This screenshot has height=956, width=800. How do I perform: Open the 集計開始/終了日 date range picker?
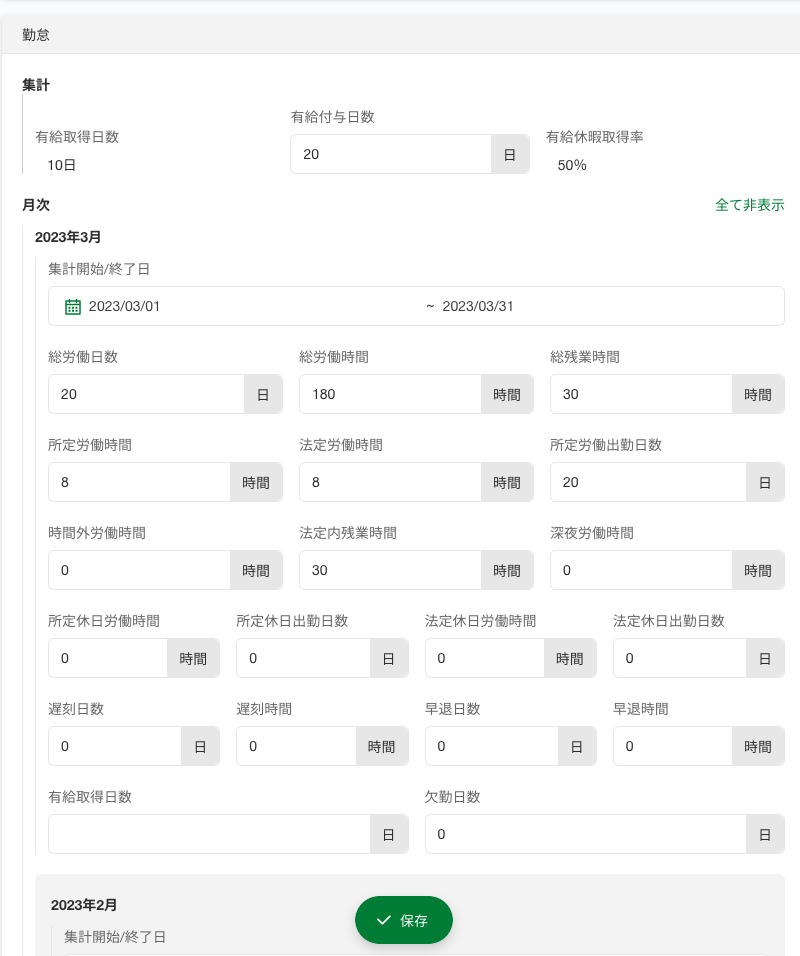click(415, 306)
